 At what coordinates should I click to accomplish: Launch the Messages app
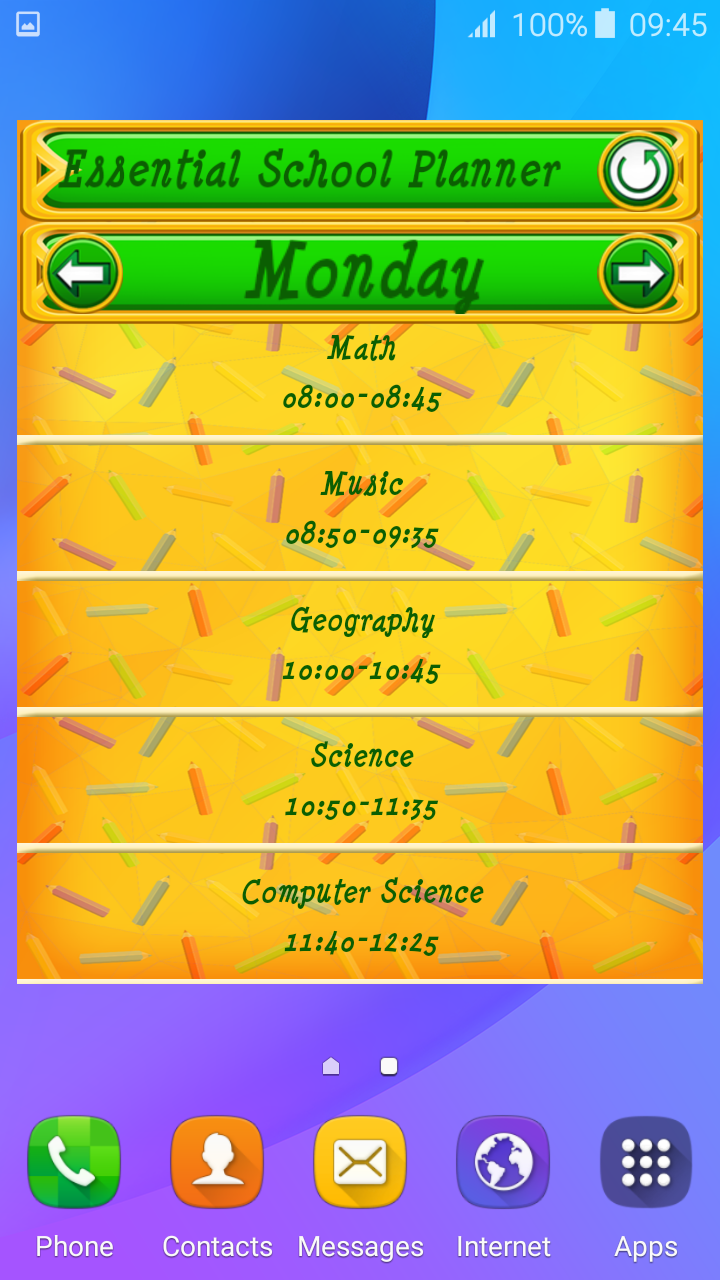tap(360, 1161)
